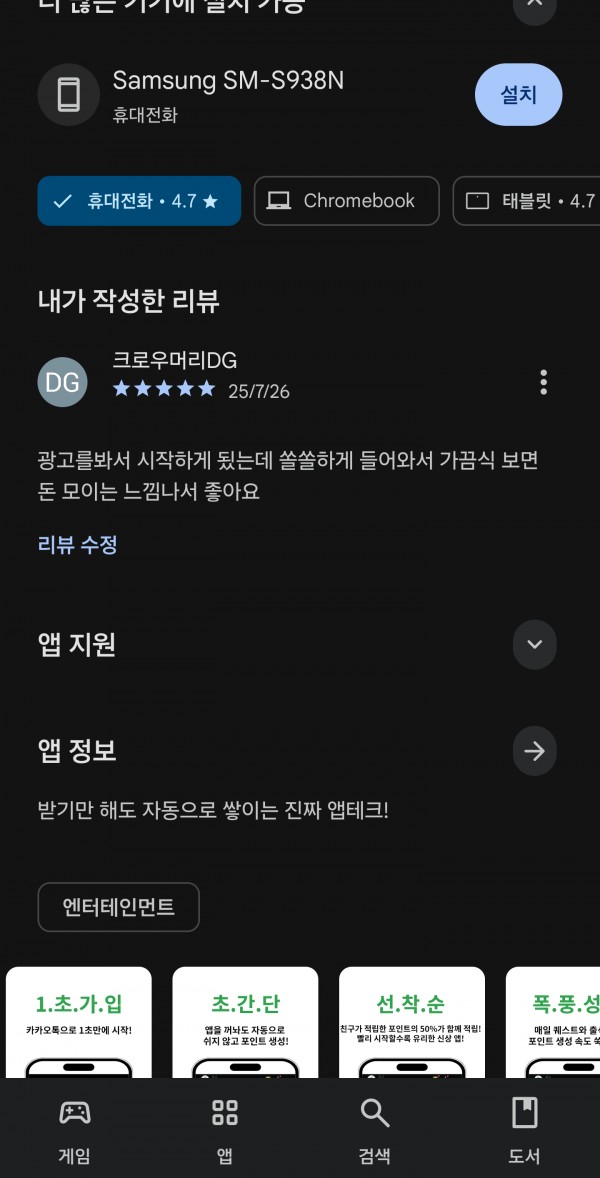The height and width of the screenshot is (1178, 600).
Task: Select the 휴대전화 rating chip
Action: tap(139, 201)
